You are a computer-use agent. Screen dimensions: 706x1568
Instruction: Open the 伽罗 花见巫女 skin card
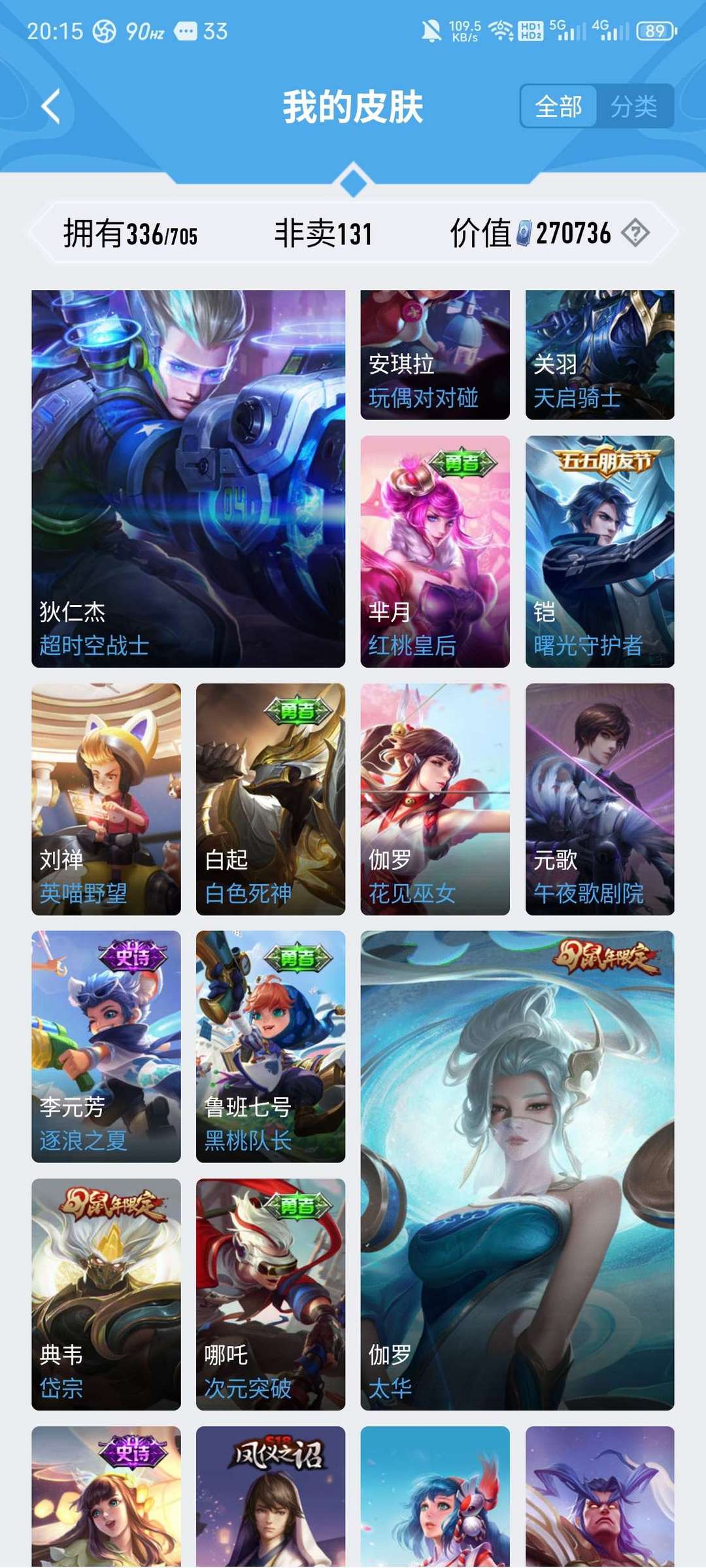tap(435, 799)
